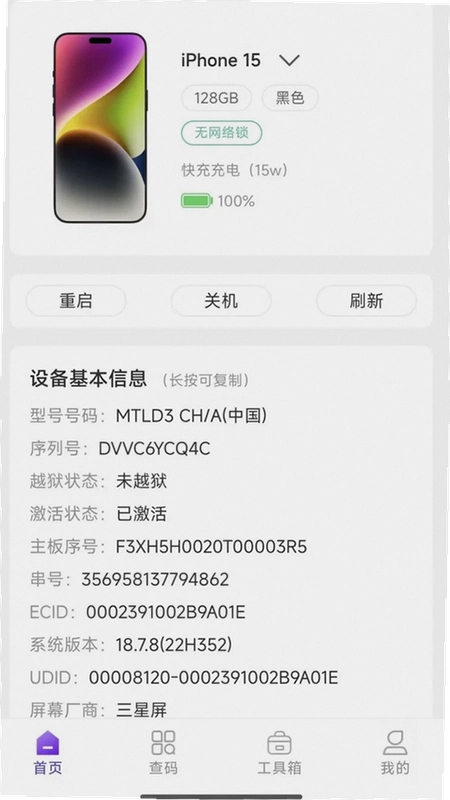Expand the iPhone 15 device dropdown
The image size is (450, 800).
289,61
